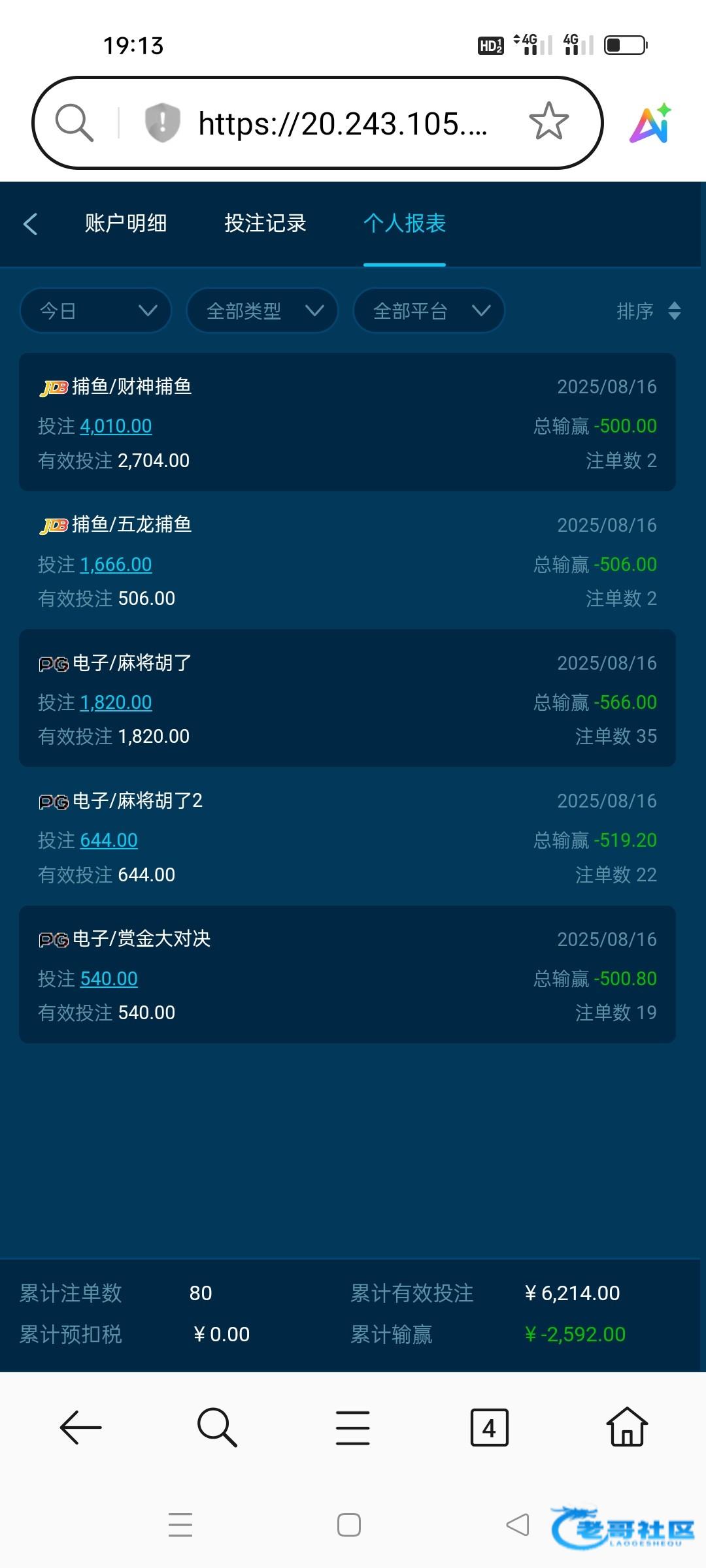This screenshot has height=1568, width=706.
Task: View the 644.00 bet link for 麻将胡了2
Action: (x=109, y=840)
